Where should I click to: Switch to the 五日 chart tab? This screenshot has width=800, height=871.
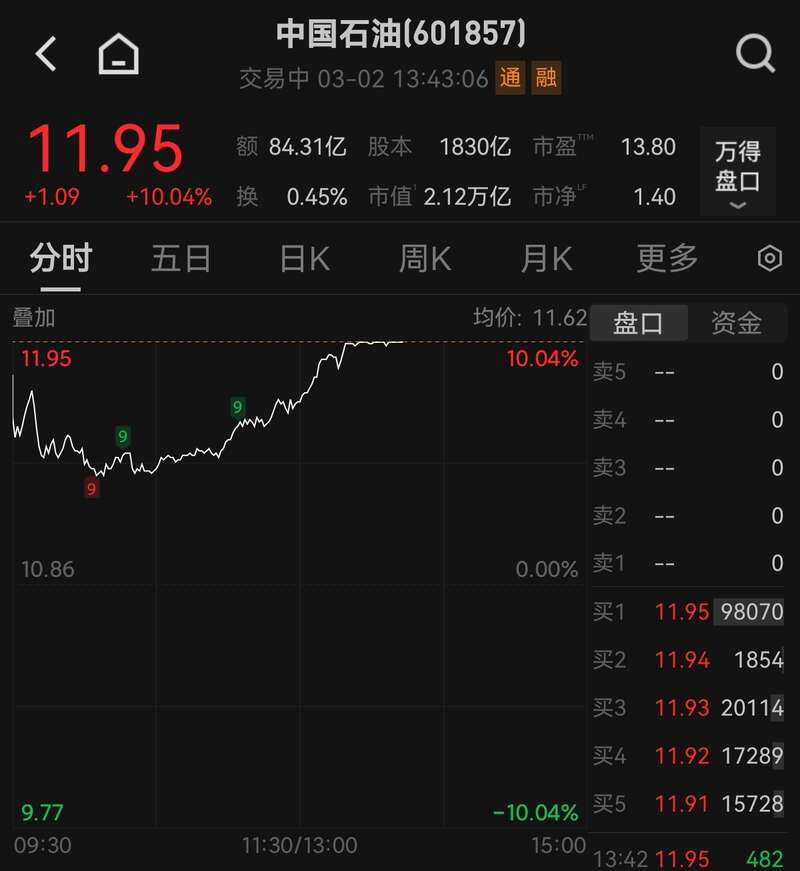181,259
